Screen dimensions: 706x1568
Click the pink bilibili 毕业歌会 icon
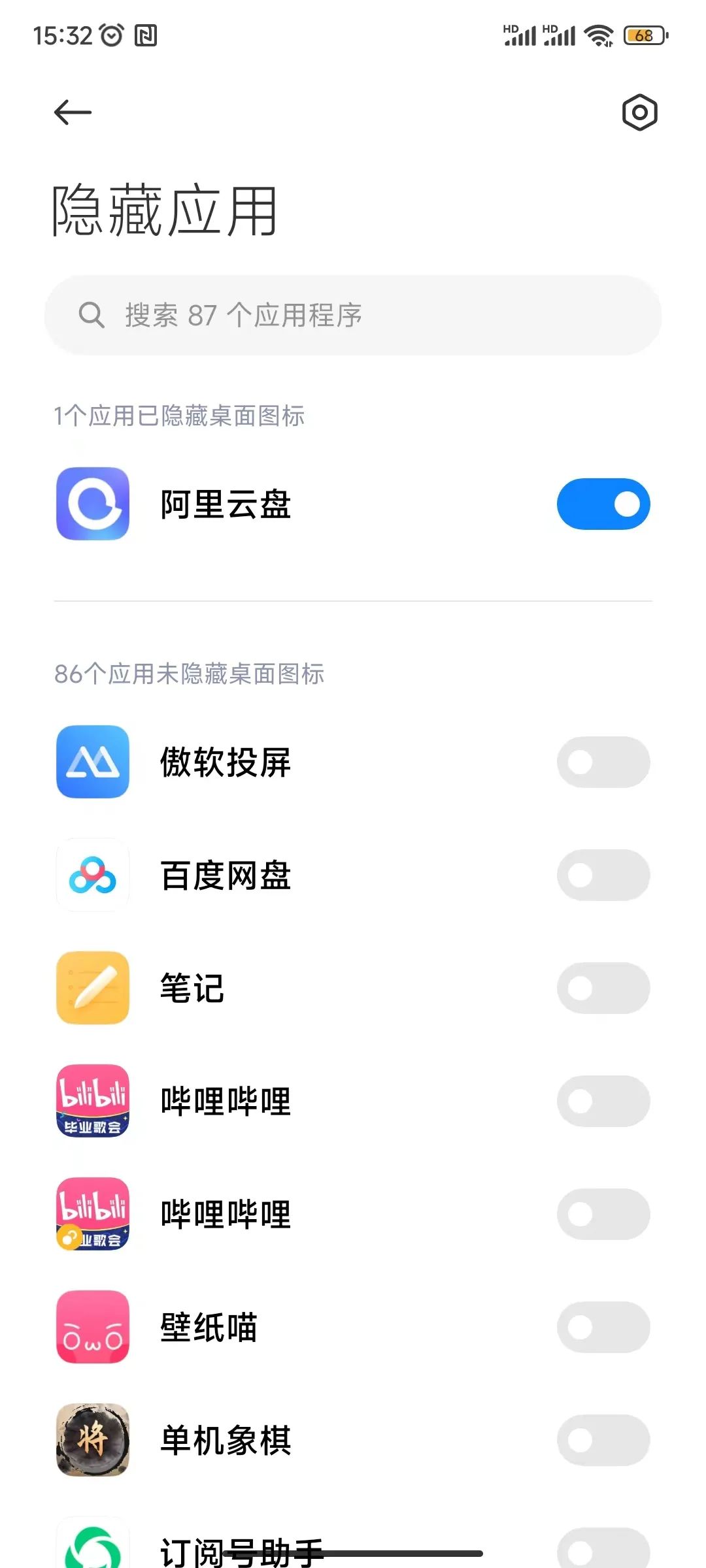(92, 1101)
